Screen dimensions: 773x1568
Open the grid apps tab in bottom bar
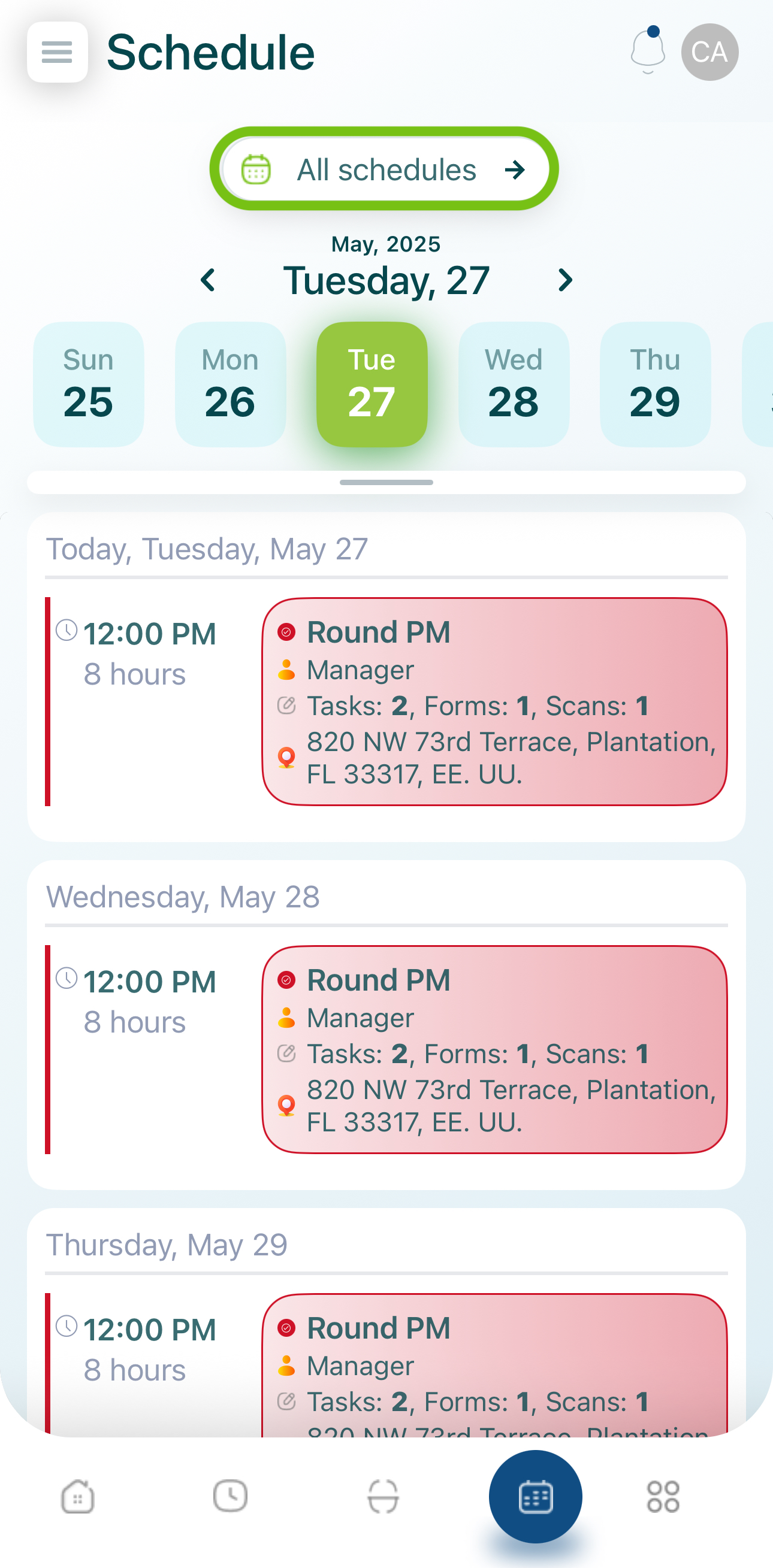663,1496
